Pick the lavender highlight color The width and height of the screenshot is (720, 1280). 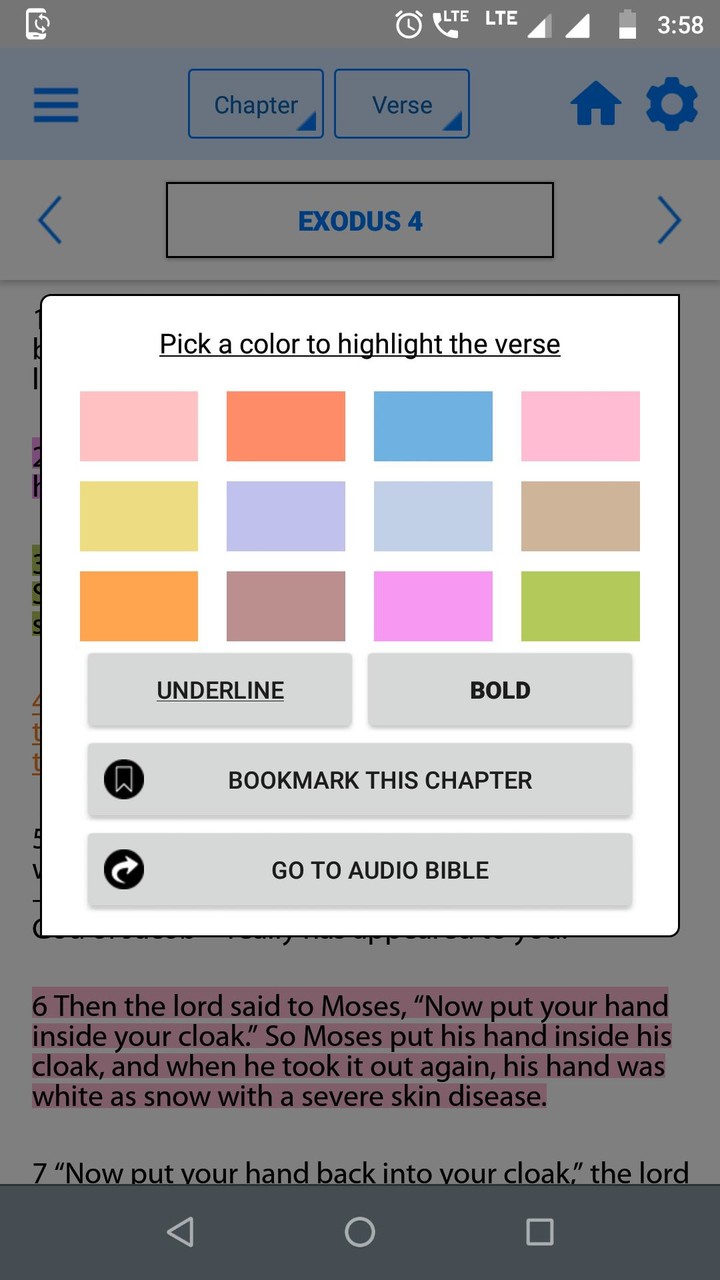coord(286,516)
